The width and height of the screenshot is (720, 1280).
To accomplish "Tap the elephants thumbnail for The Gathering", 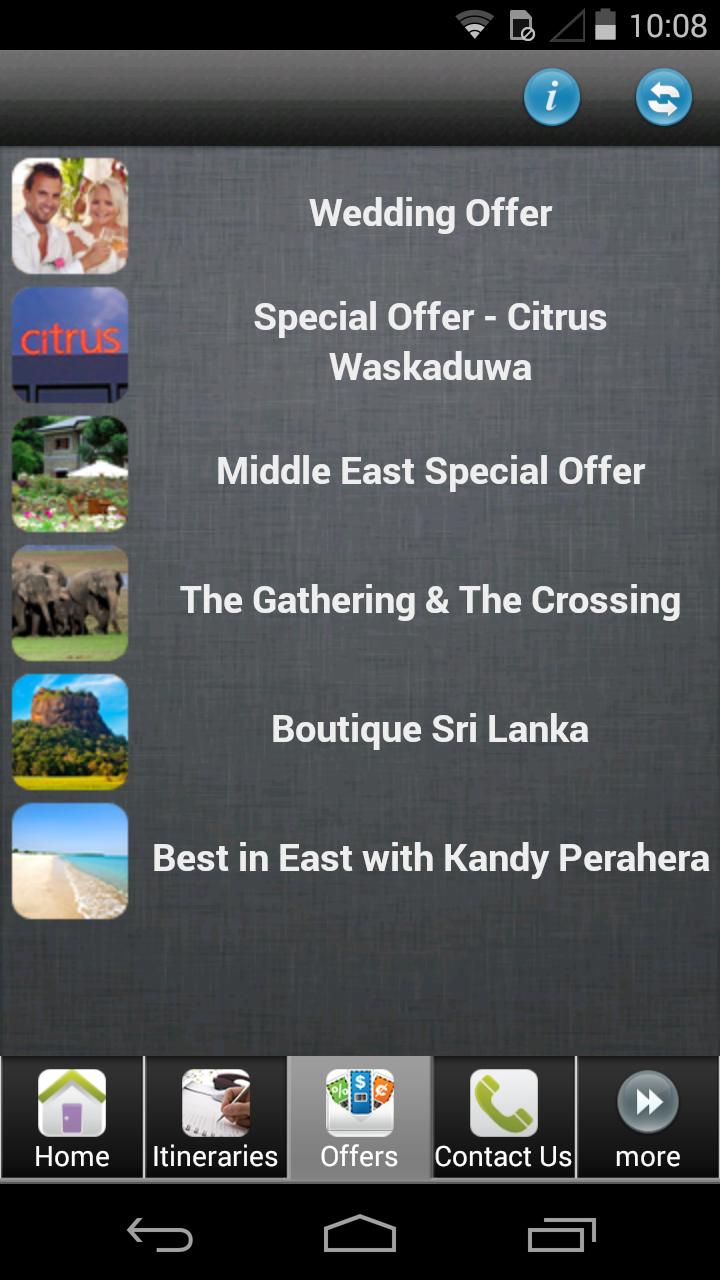I will 69,601.
